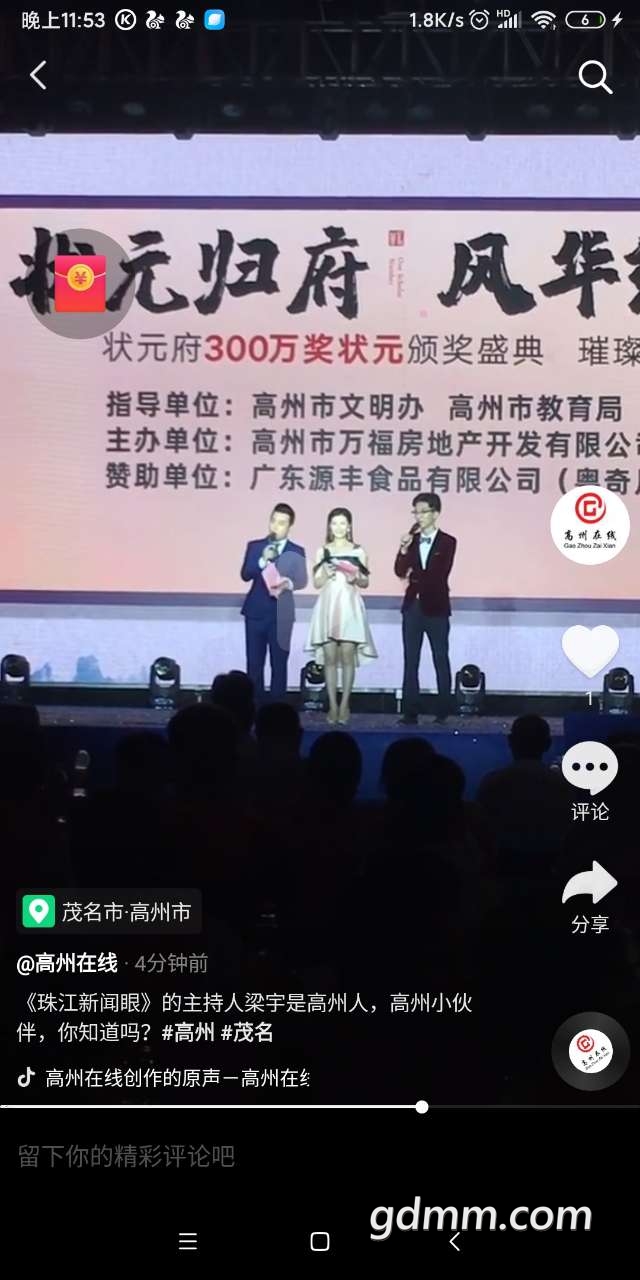Tap the red envelope icon
The image size is (640, 1280).
80,283
